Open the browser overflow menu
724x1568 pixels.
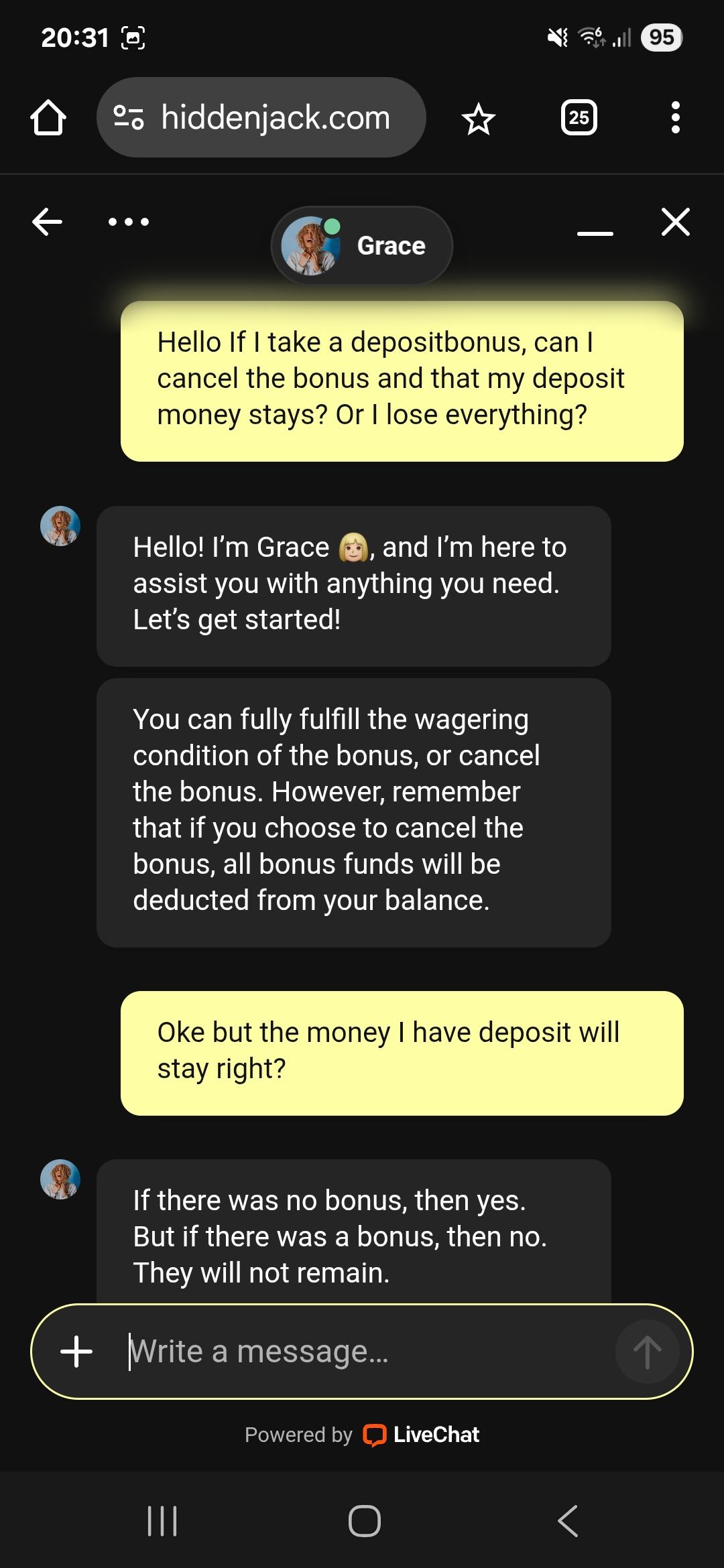(675, 118)
